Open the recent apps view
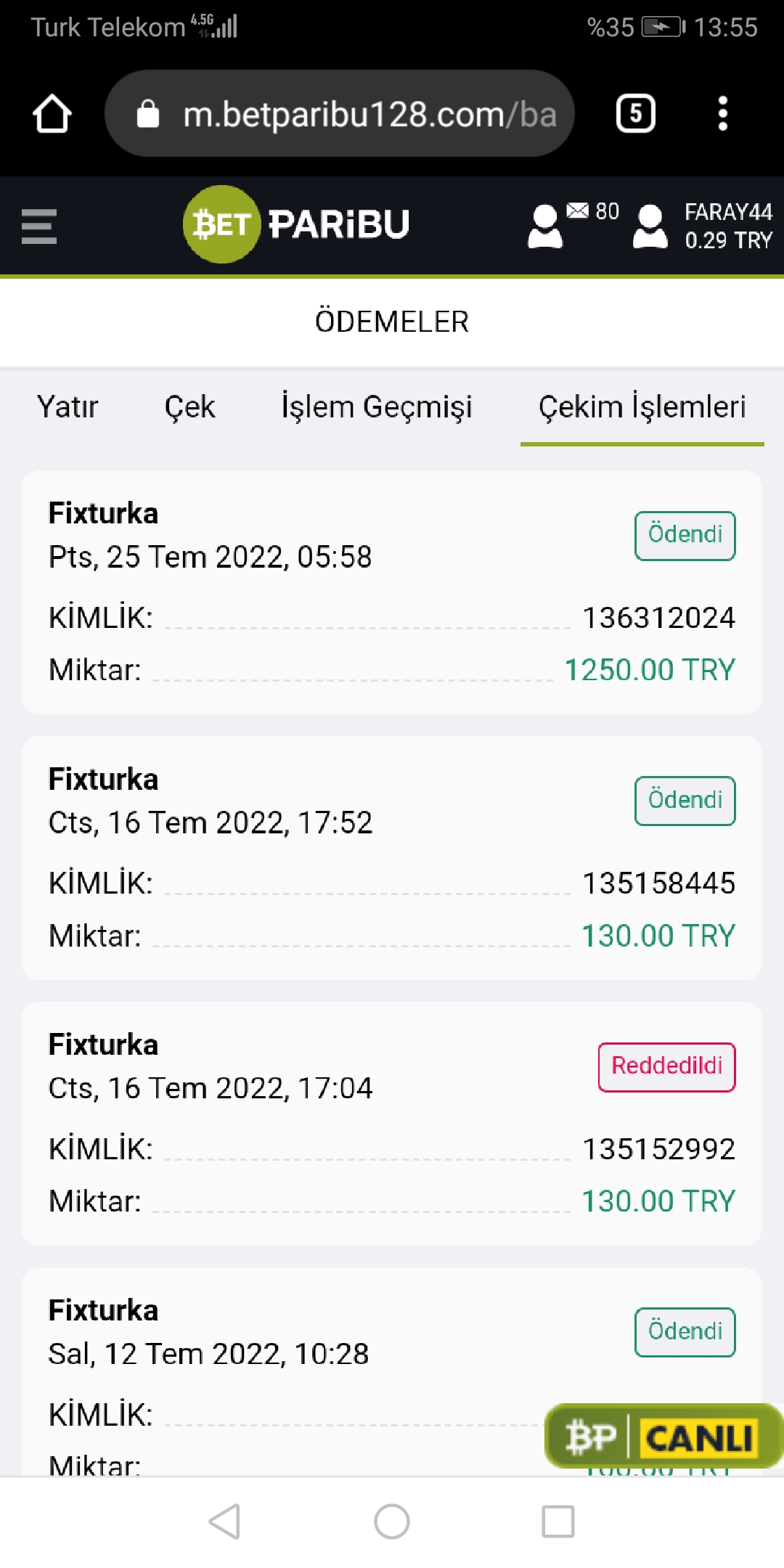Viewport: 784px width, 1568px height. point(558,1522)
